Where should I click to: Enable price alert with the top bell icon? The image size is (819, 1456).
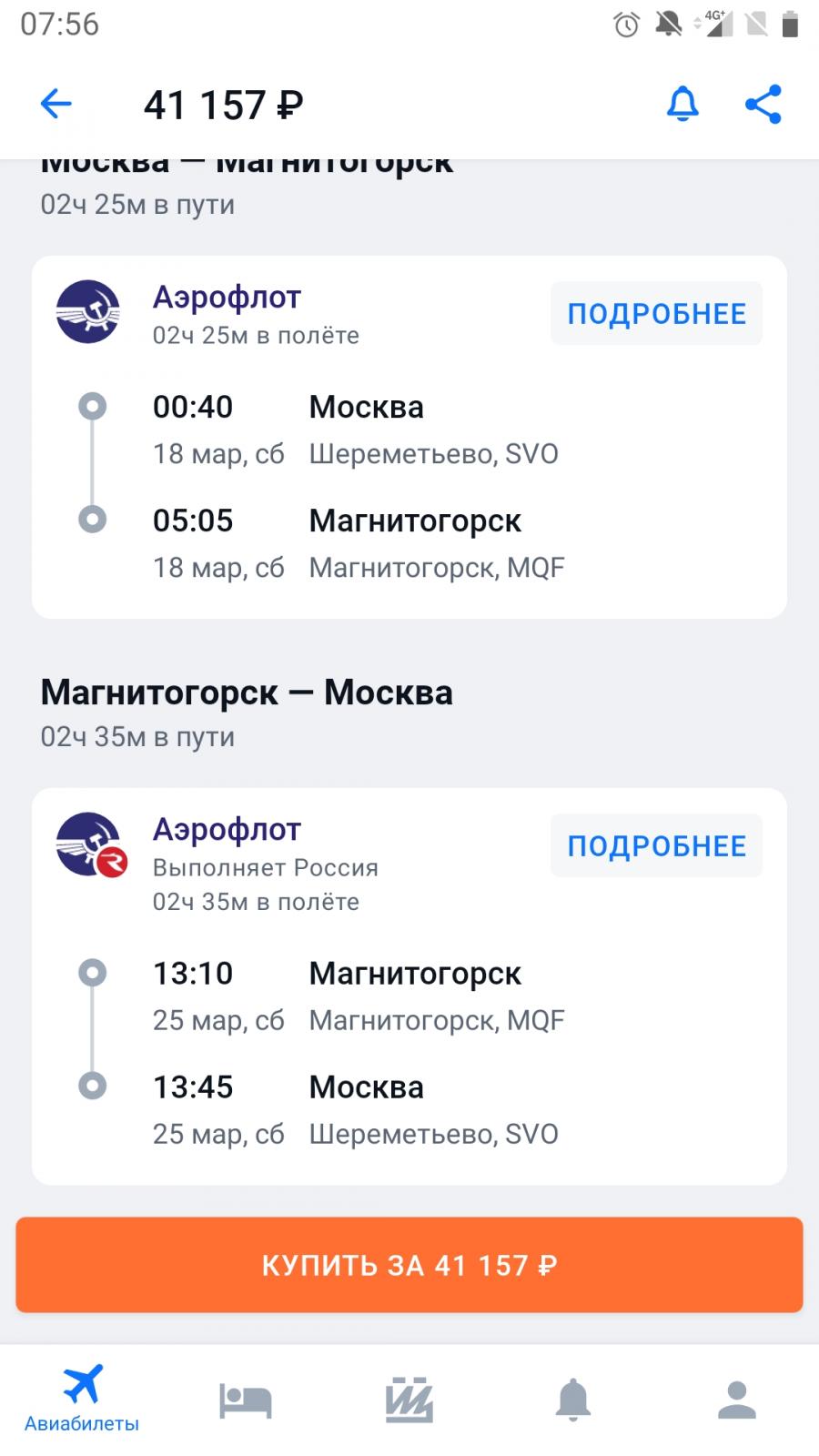[x=682, y=104]
